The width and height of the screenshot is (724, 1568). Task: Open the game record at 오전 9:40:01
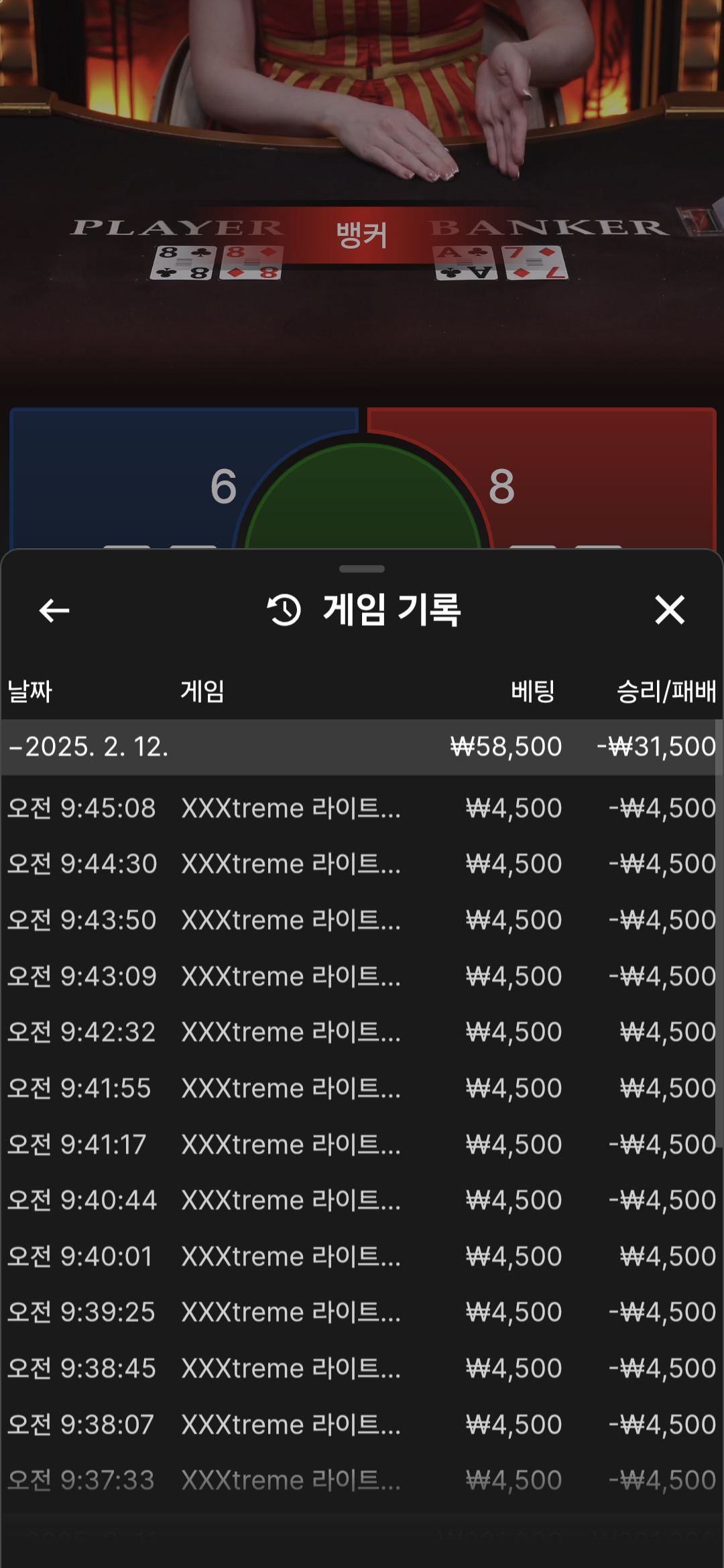pyautogui.click(x=361, y=1256)
